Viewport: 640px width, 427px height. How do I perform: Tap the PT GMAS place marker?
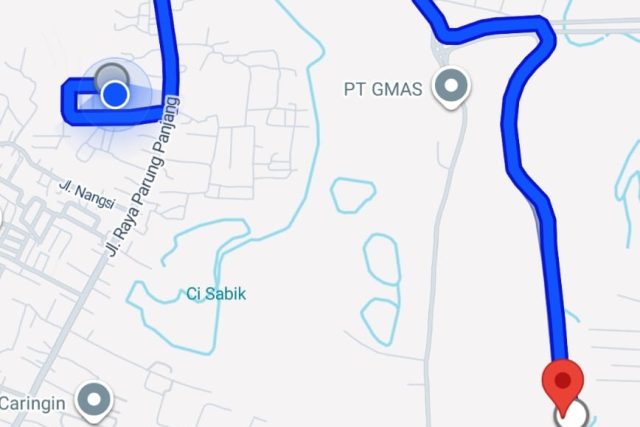pos(451,87)
